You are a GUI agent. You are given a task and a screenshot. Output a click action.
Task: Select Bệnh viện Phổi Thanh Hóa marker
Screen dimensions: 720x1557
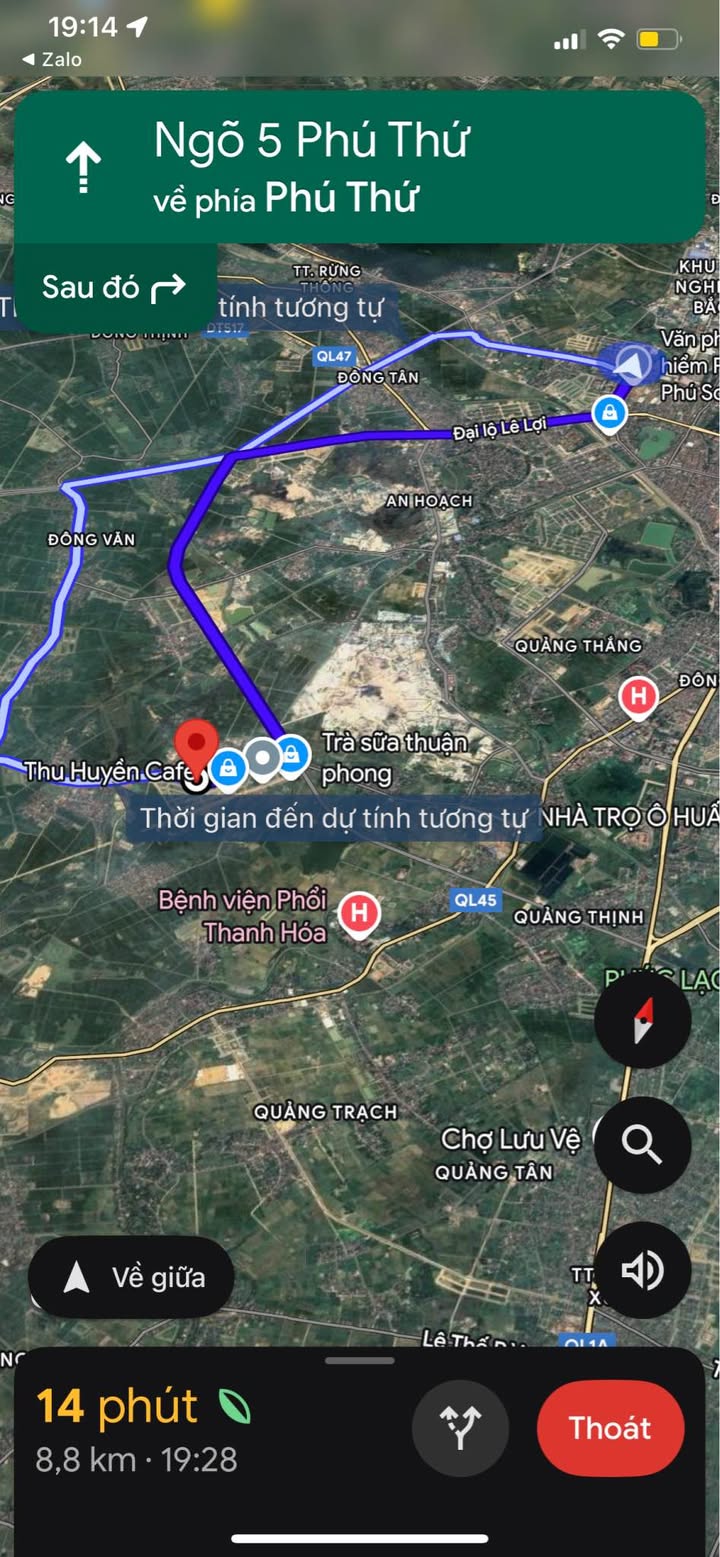[358, 913]
